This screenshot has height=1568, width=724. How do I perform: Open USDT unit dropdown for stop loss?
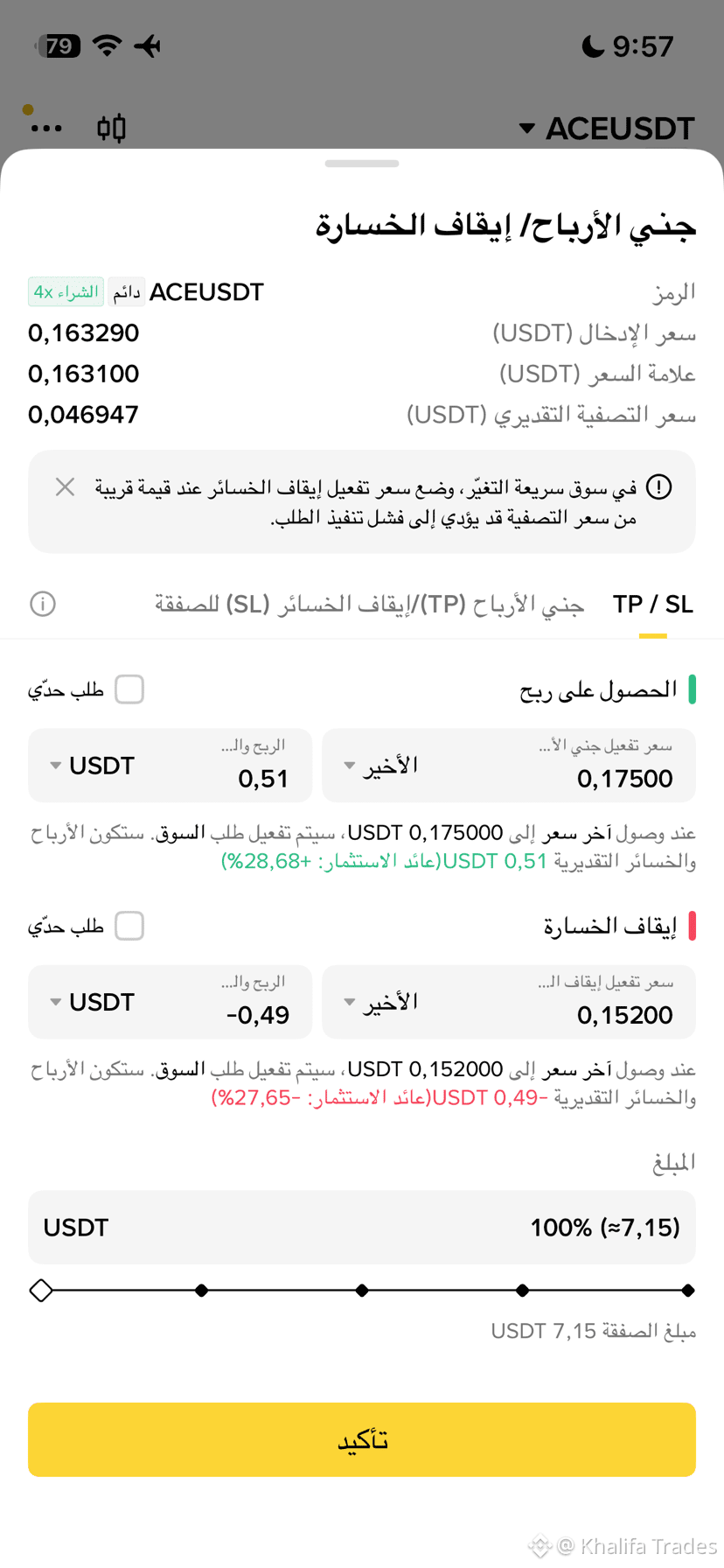click(x=92, y=1002)
